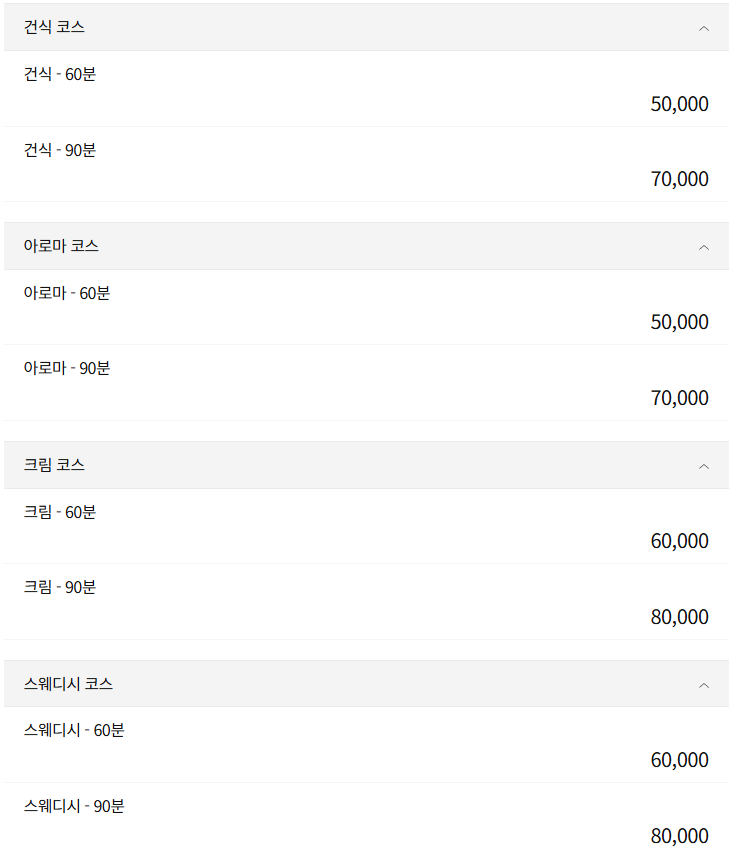Click the 50,000 price under 건식 - 60분
Screen dimensions: 734x856
[x=681, y=104]
